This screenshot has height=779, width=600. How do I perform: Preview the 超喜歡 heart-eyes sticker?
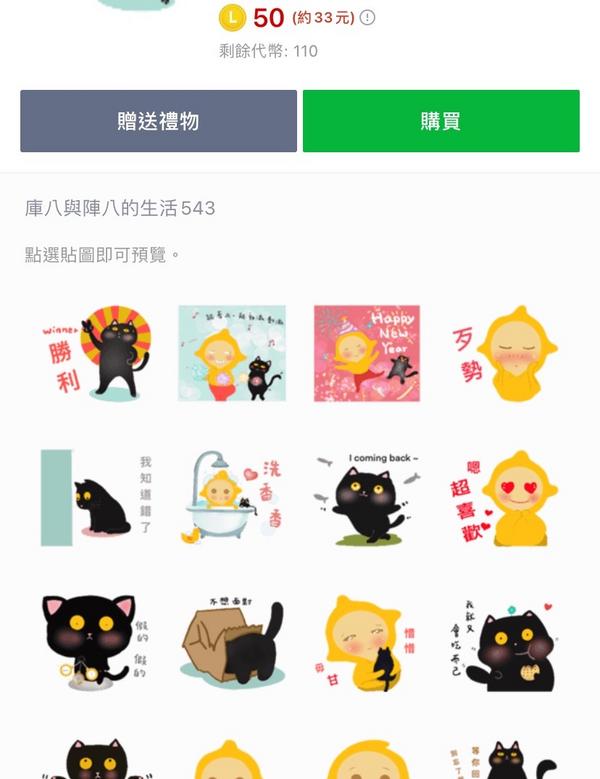tap(503, 497)
